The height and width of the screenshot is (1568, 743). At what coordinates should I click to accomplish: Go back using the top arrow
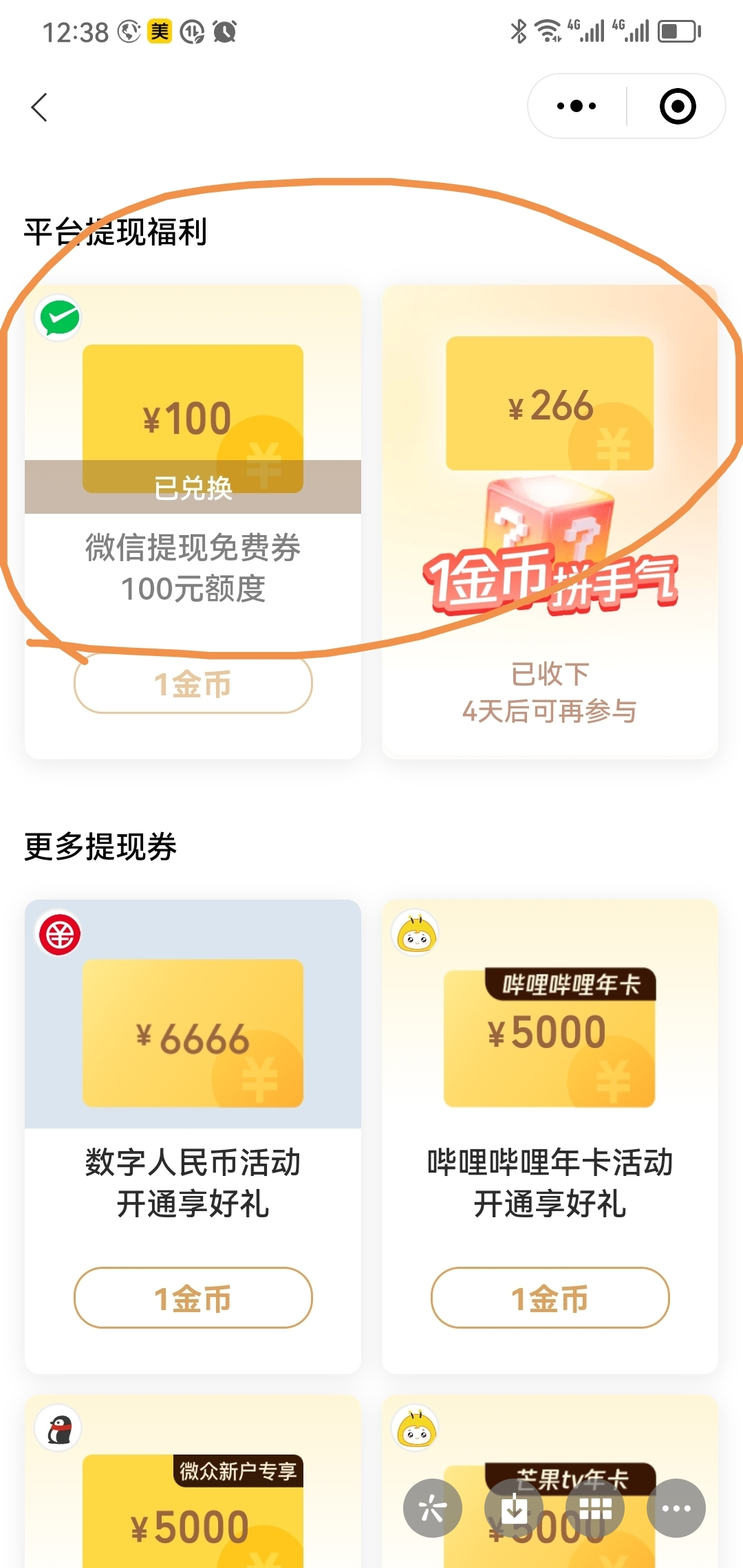click(39, 107)
